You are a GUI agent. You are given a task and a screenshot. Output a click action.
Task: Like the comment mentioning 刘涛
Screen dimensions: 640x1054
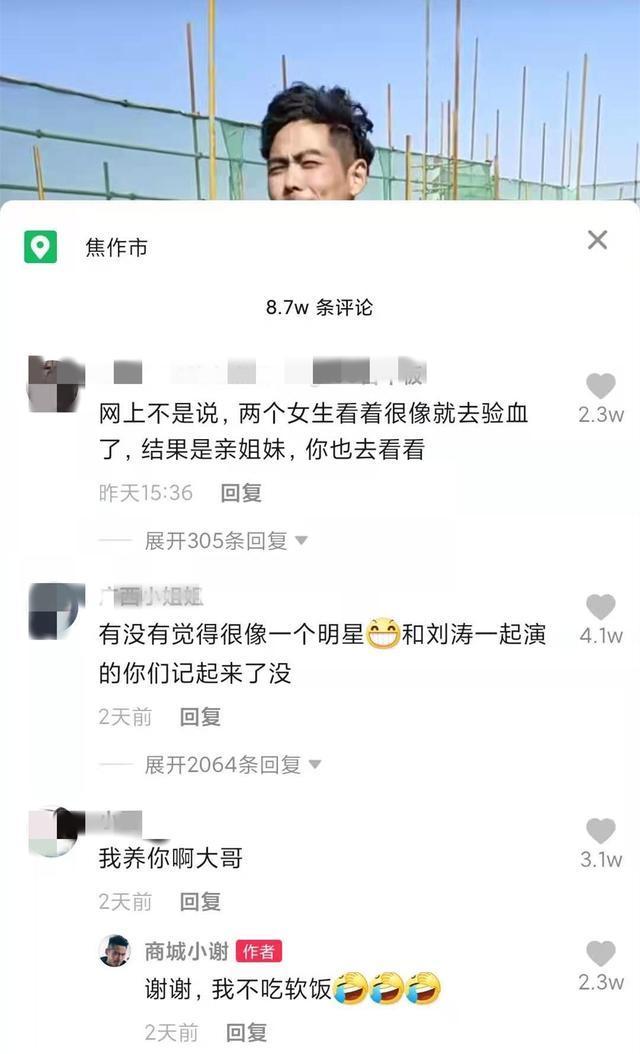tap(600, 607)
